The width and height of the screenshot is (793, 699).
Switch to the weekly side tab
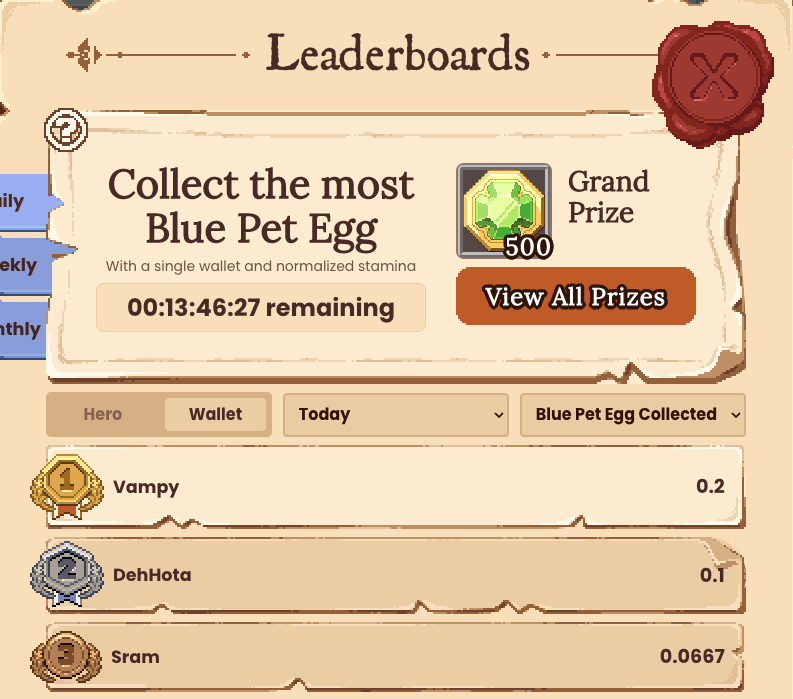pyautogui.click(x=24, y=265)
